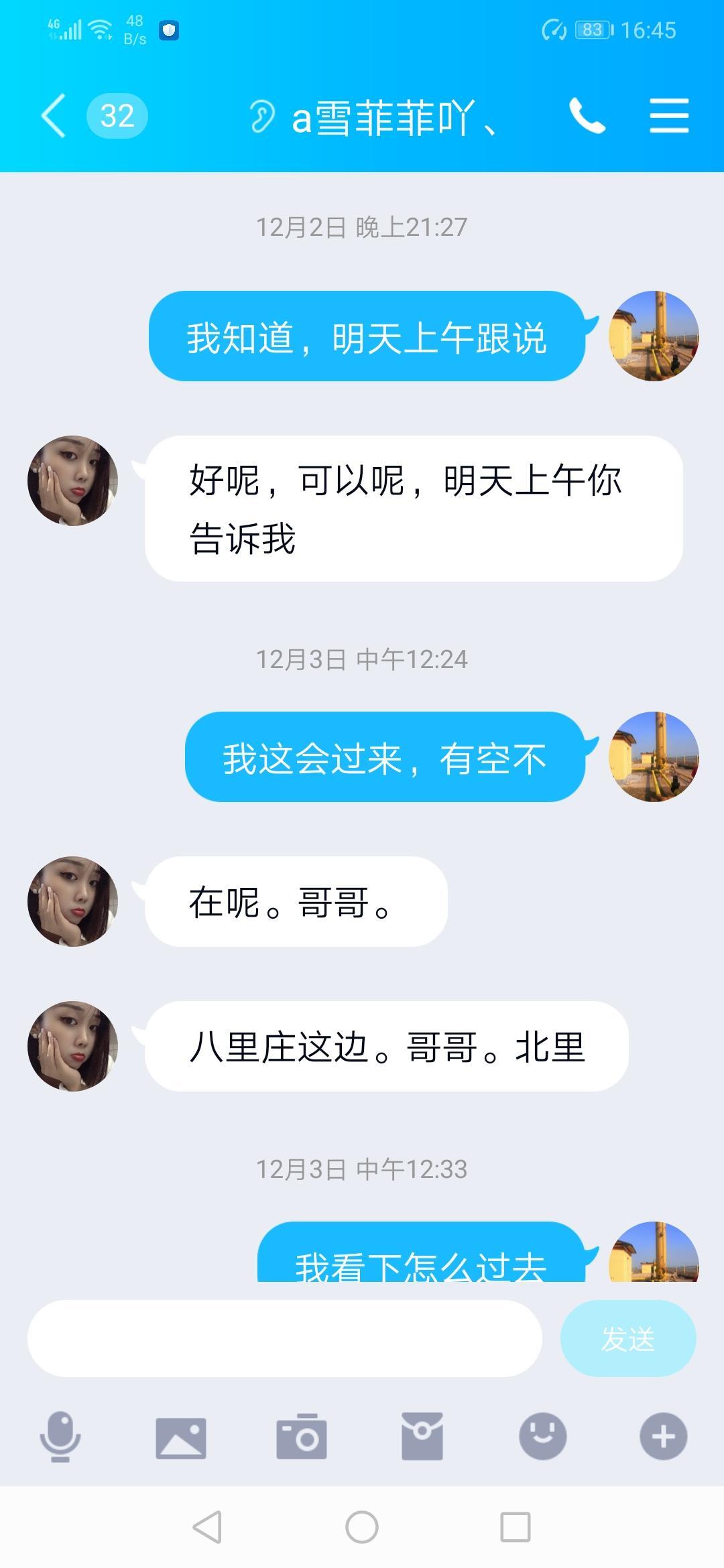Tap the system back button
This screenshot has height=1568, width=724.
coord(208,1528)
